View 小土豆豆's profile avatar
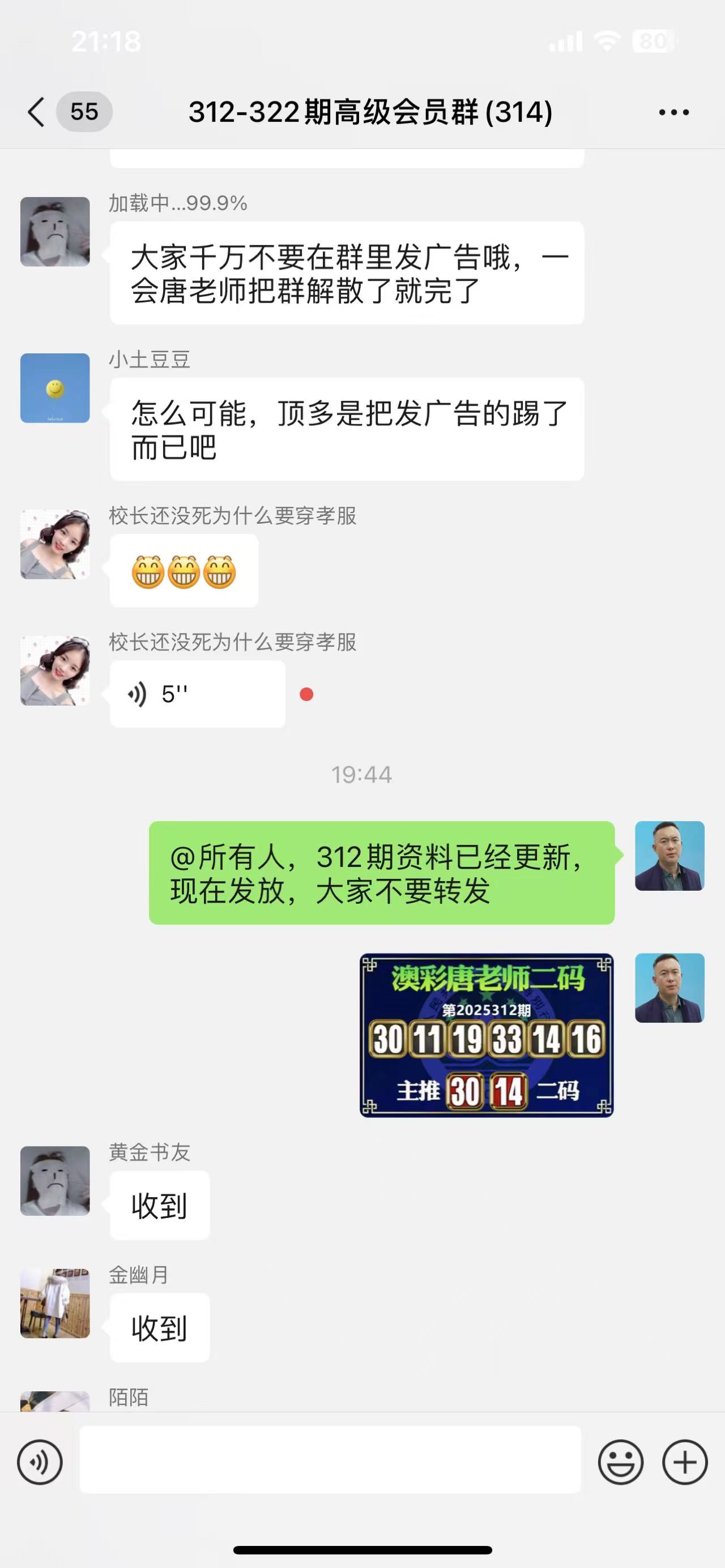The width and height of the screenshot is (725, 1568). tap(55, 388)
